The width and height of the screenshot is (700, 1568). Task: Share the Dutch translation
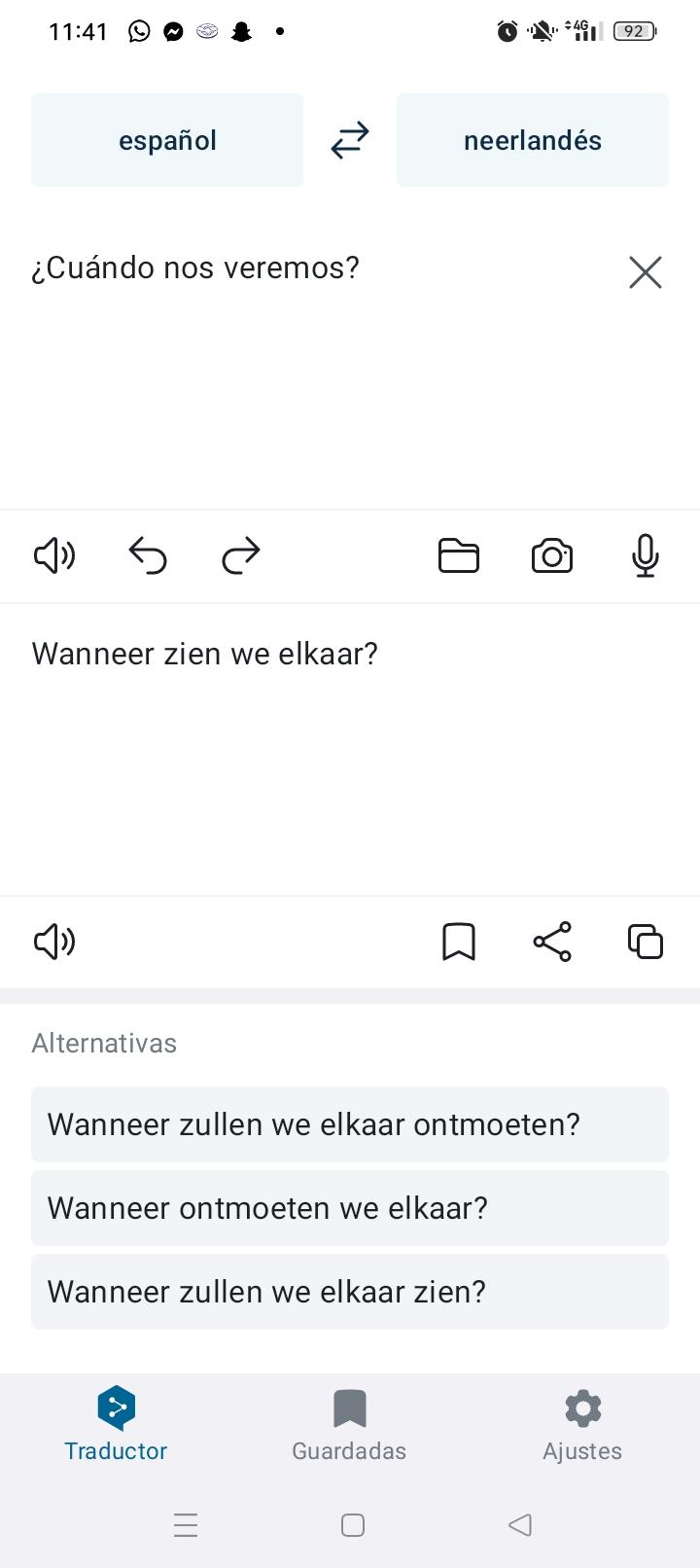[552, 942]
